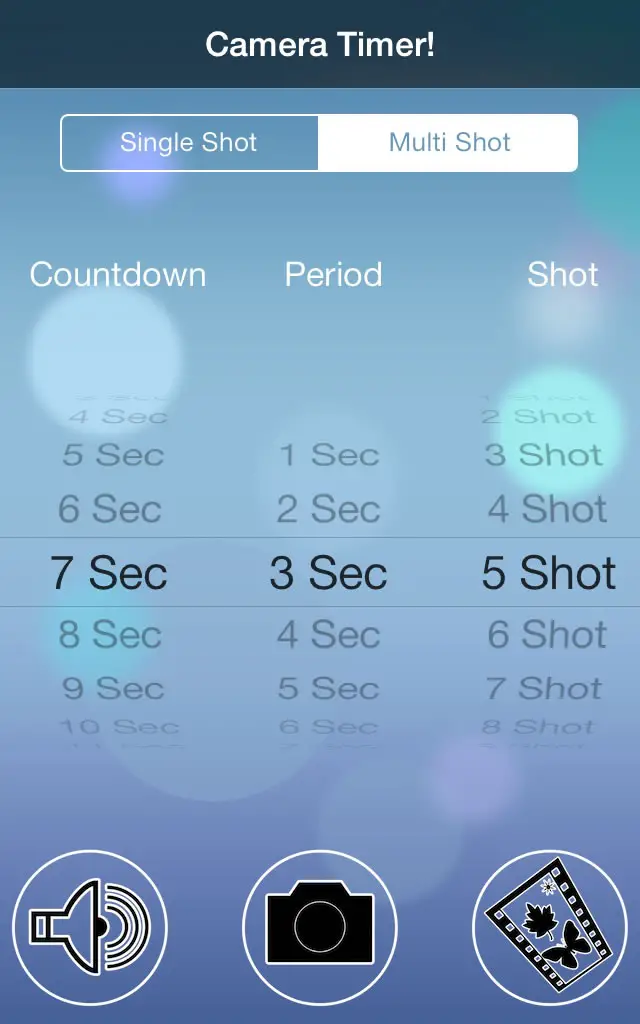Choose 3 Shot value
Viewport: 640px width, 1024px height.
tap(543, 455)
